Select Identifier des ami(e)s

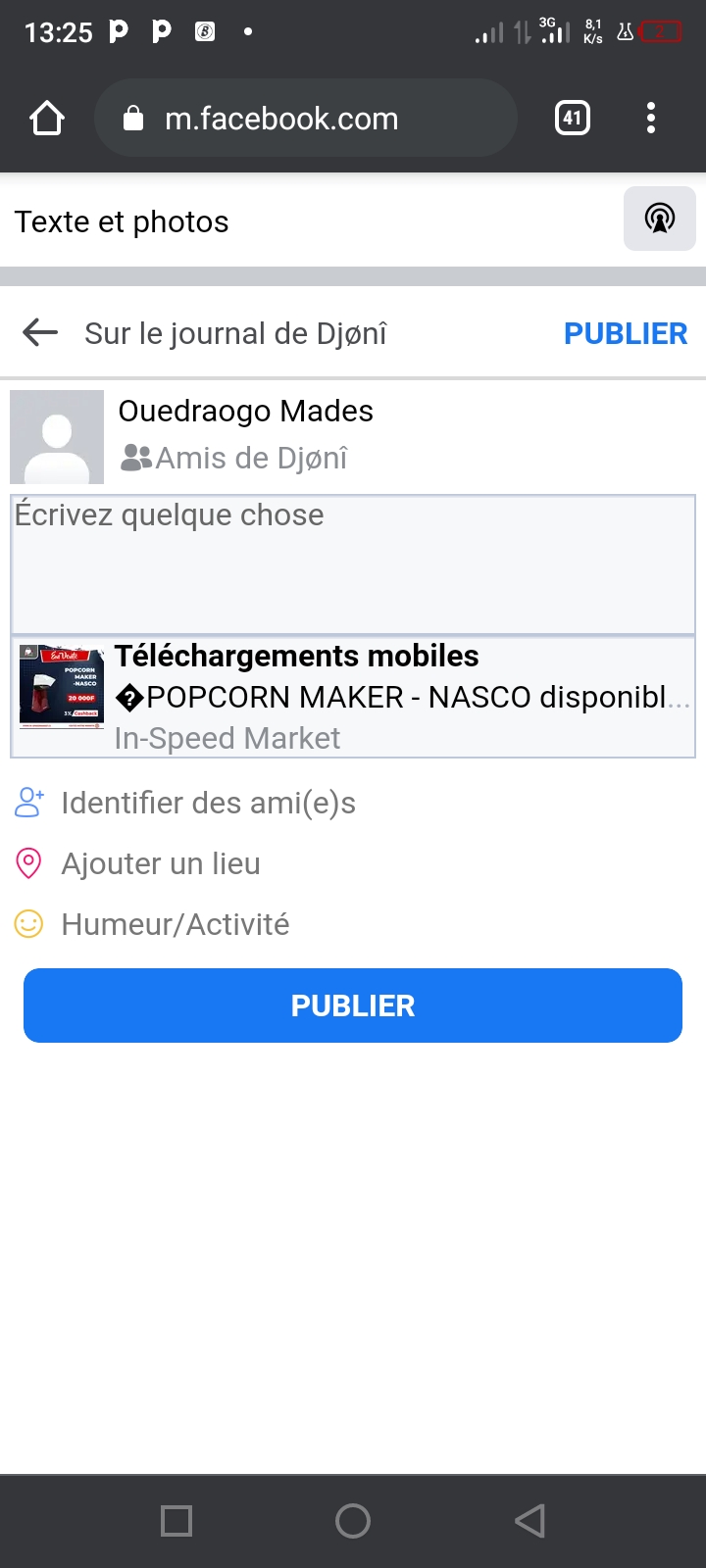[208, 804]
